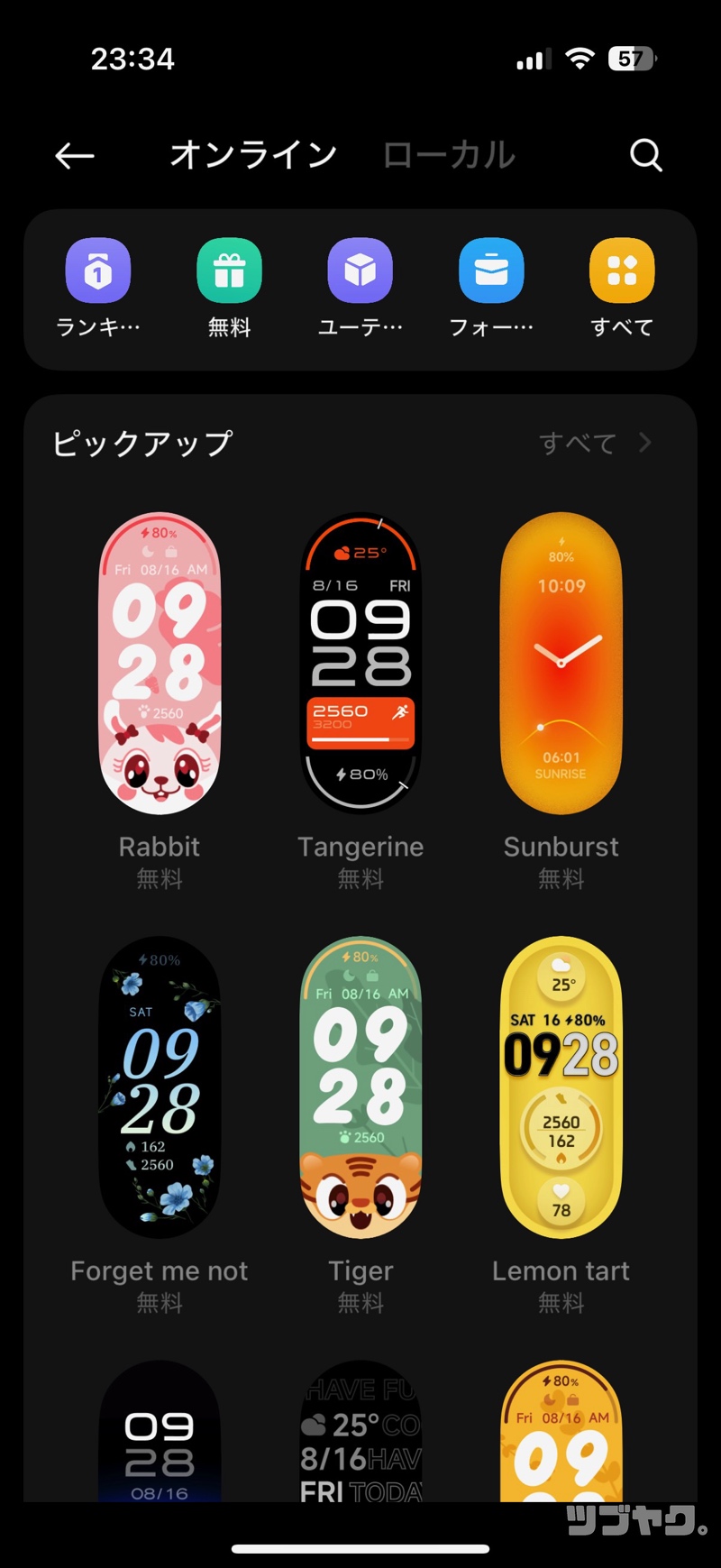Image resolution: width=721 pixels, height=1568 pixels.
Task: Select the オンライン tab
Action: tap(253, 155)
